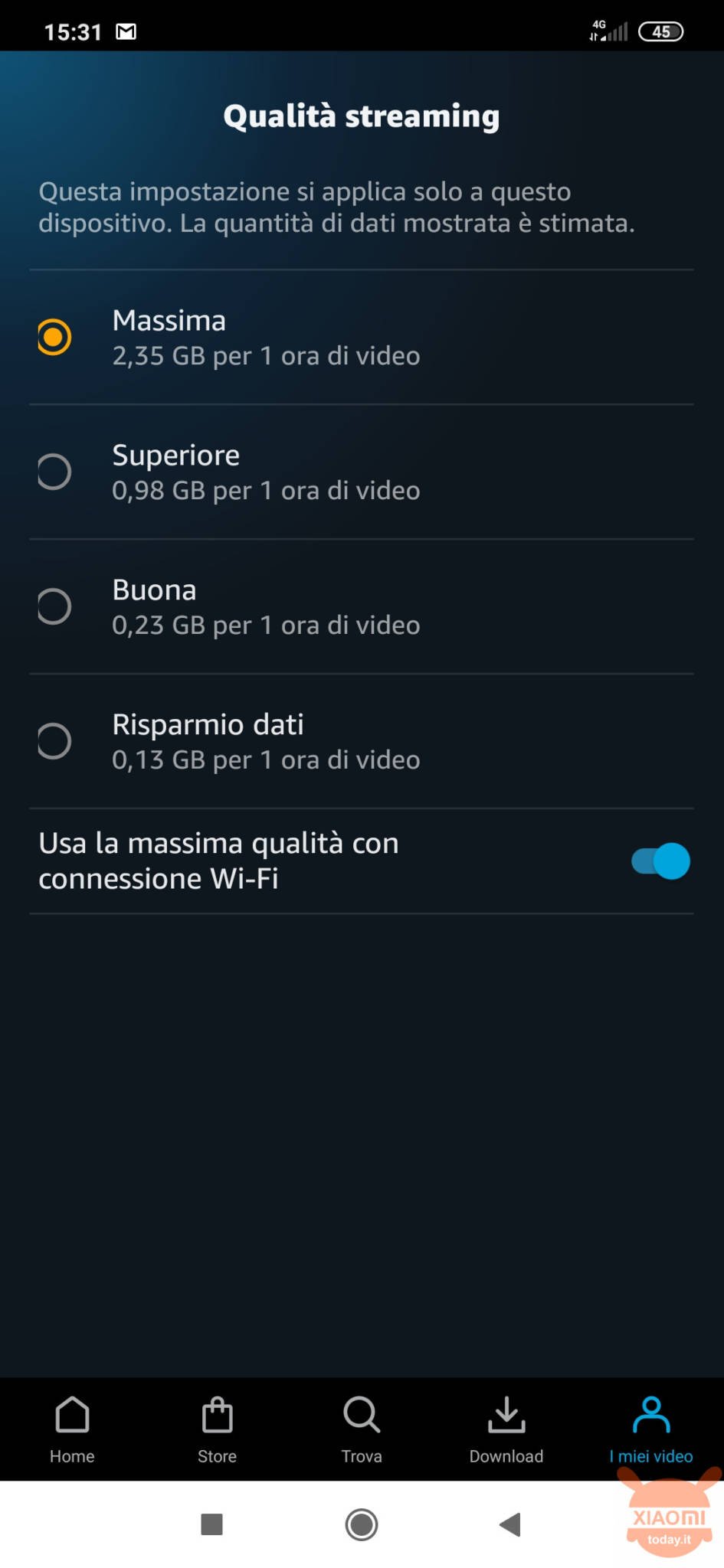Switch to Risparmio dati quality

coord(361,741)
